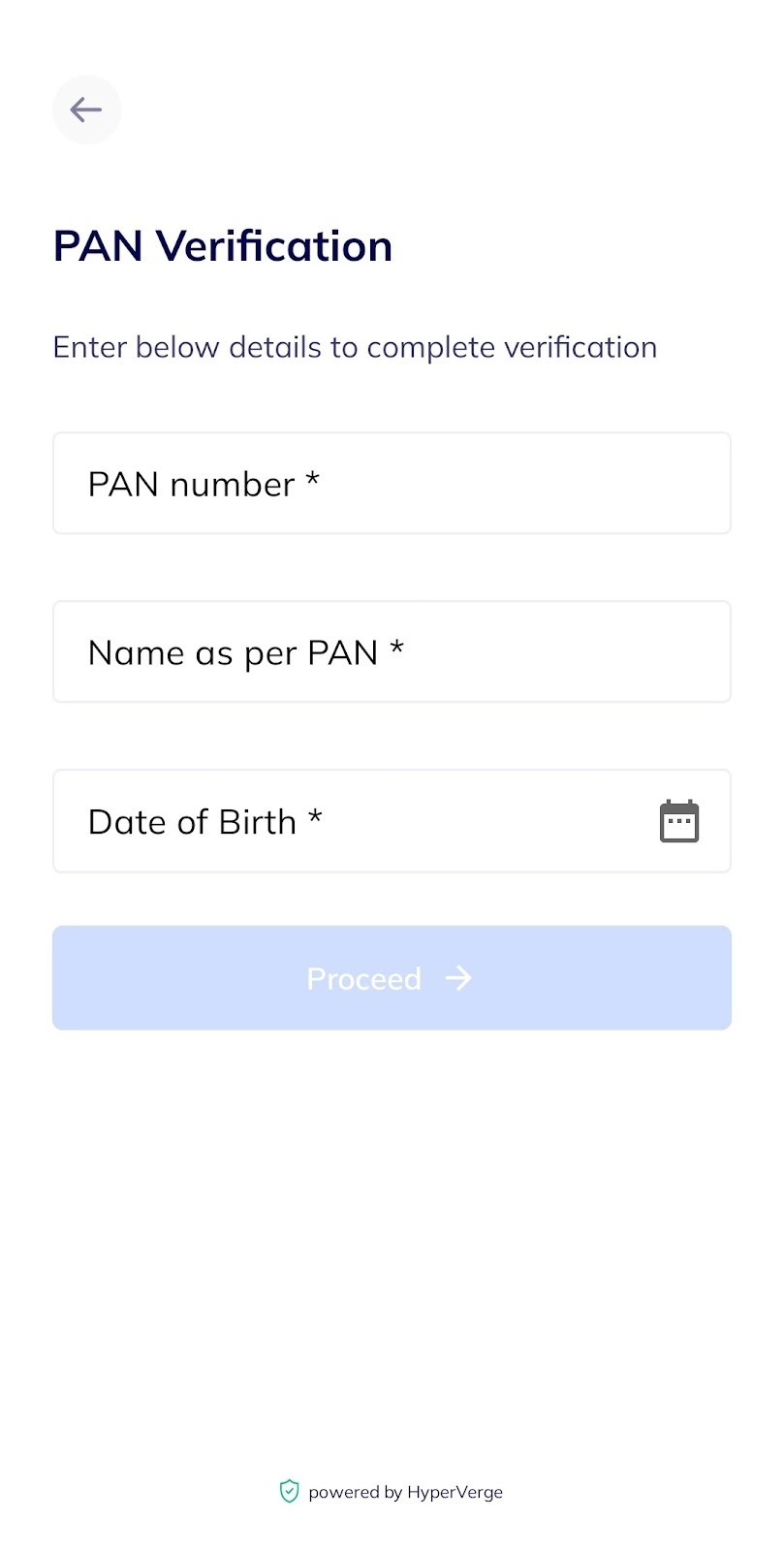Go back using the arrow button
This screenshot has width=784, height=1551.
86,110
